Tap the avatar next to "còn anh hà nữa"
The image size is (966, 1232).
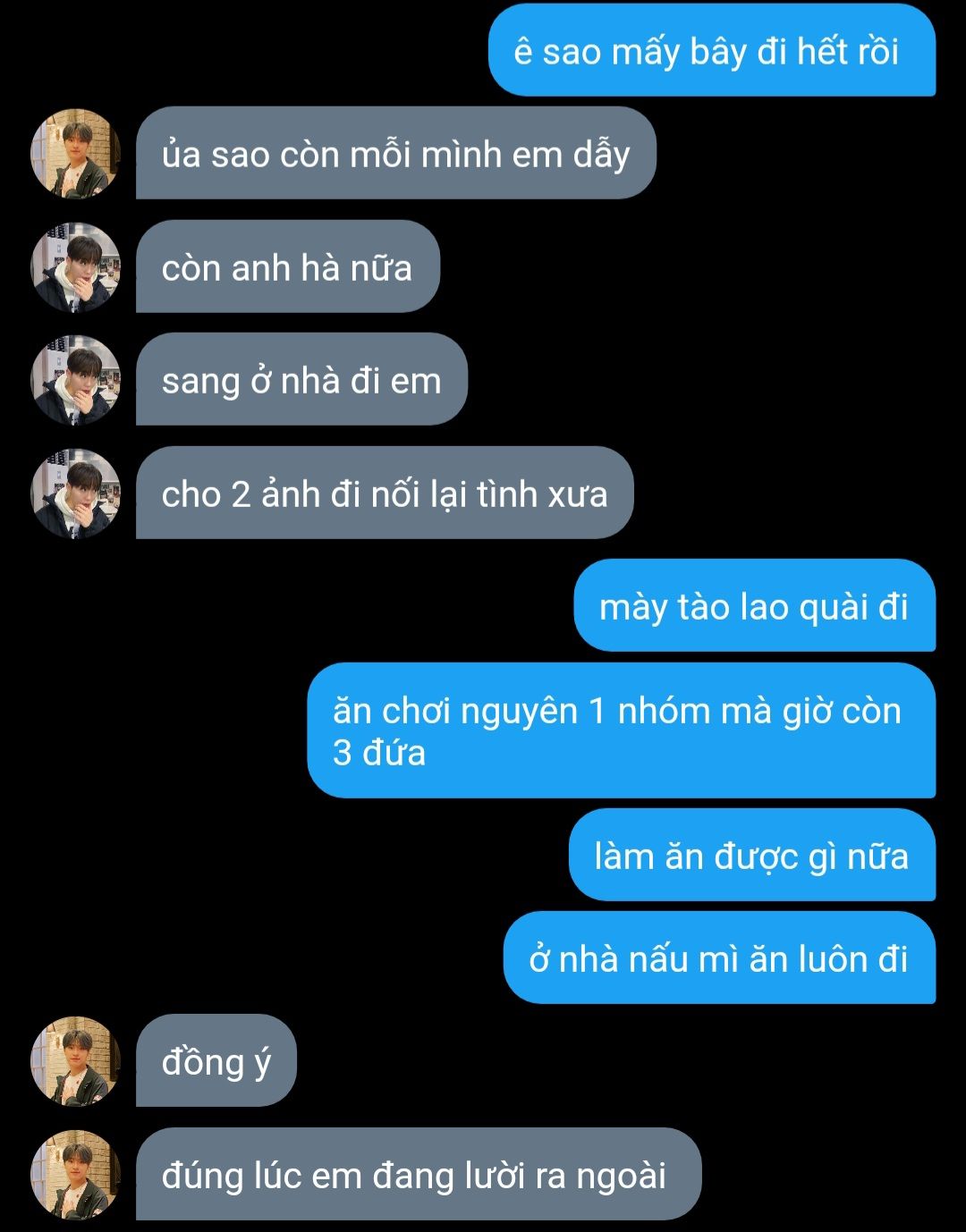[75, 267]
